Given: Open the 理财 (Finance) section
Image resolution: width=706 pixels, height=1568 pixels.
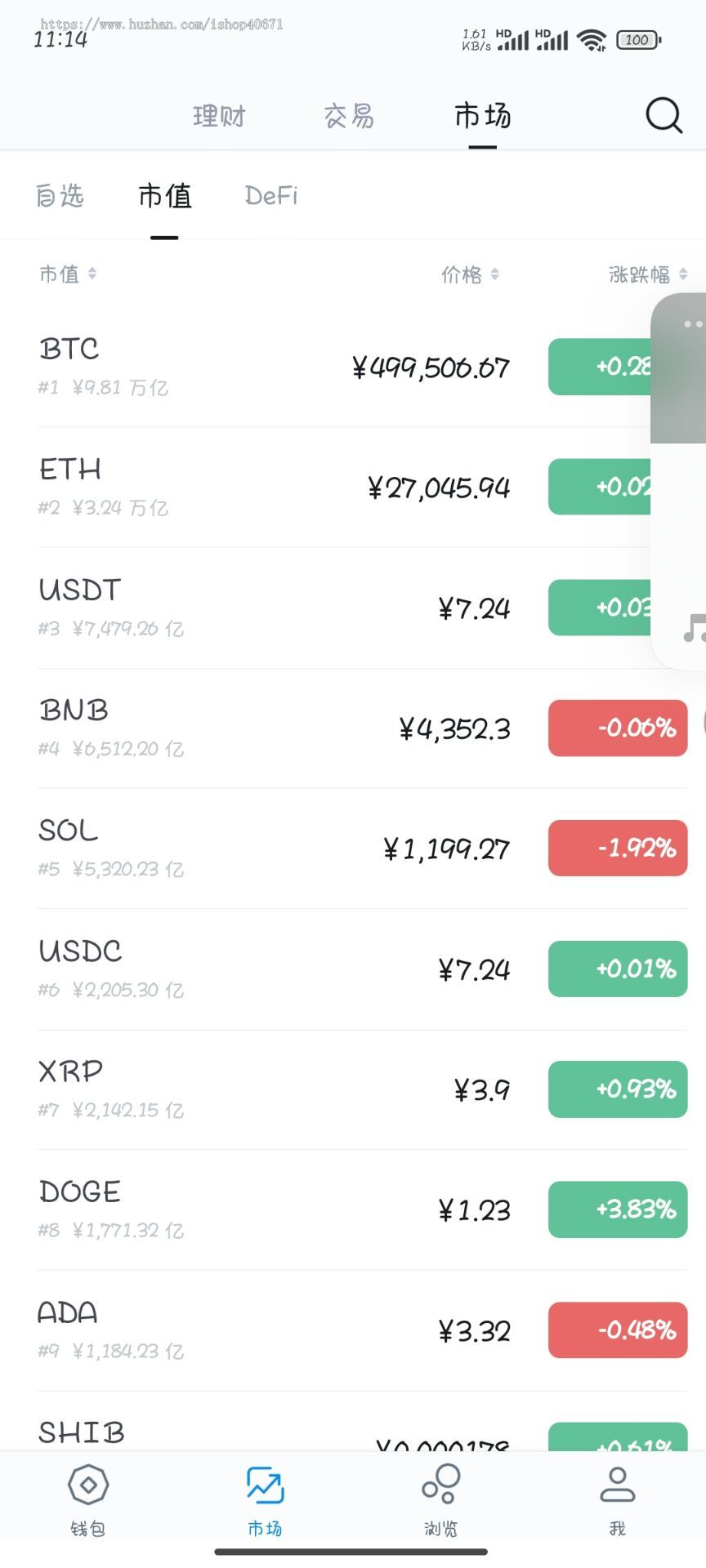Looking at the screenshot, I should [x=219, y=116].
